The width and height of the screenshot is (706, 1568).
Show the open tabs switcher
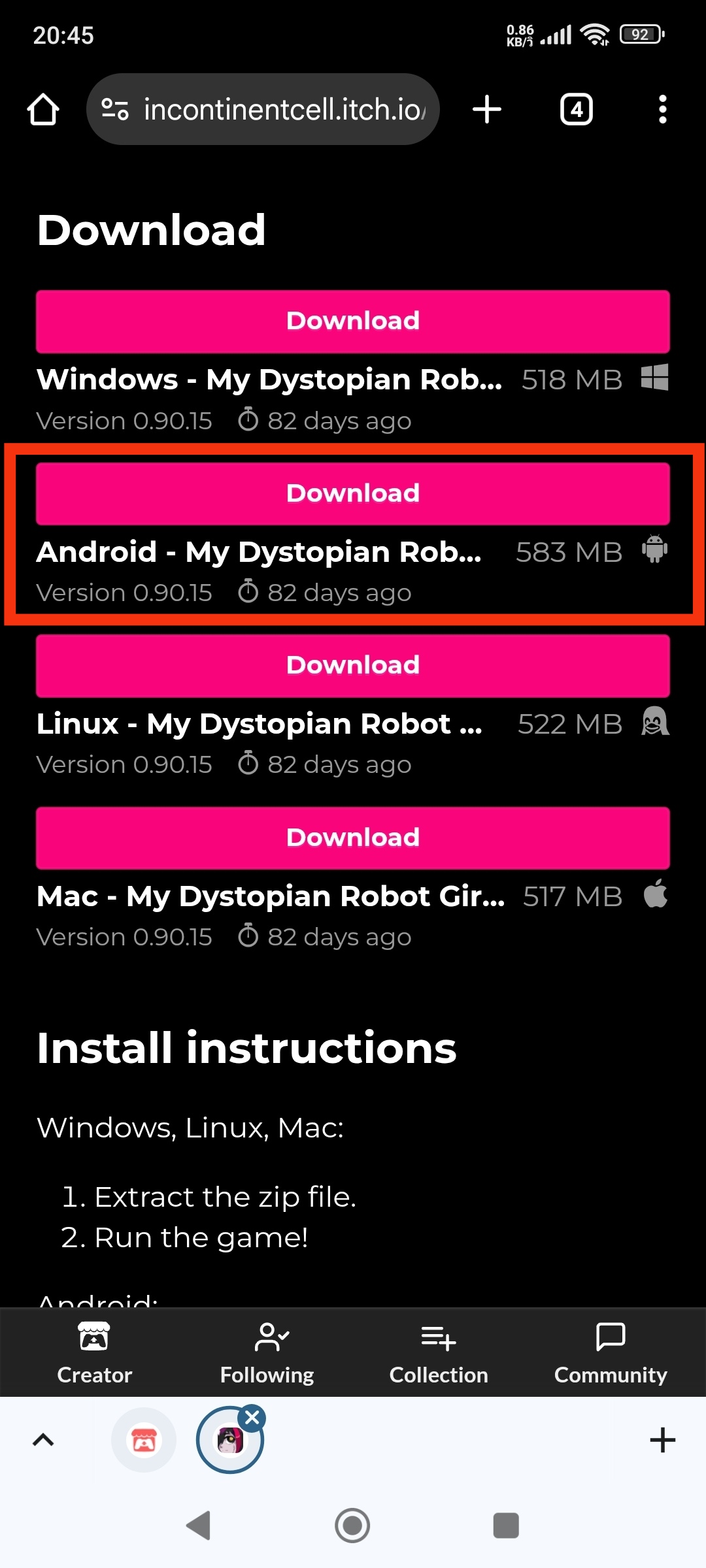[576, 109]
